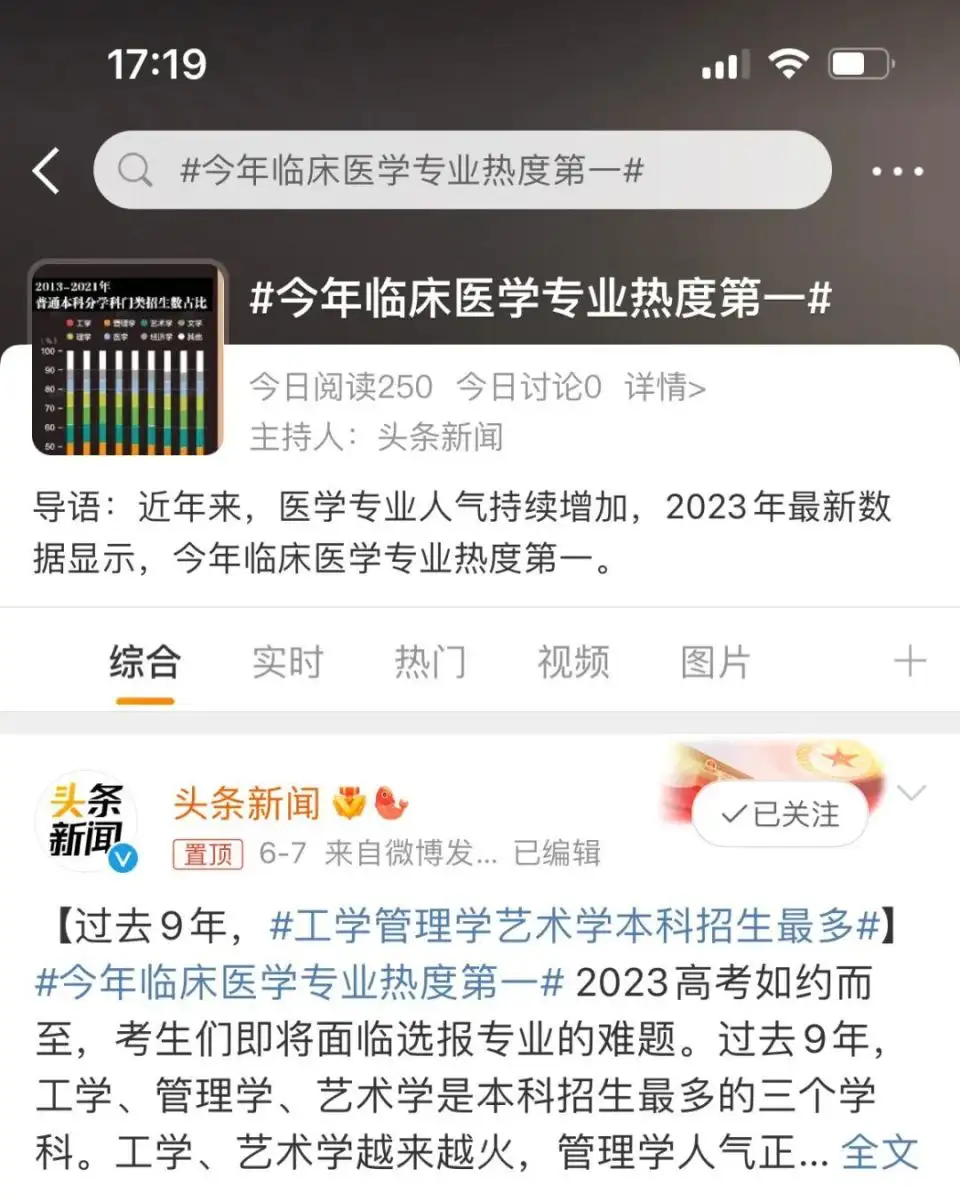Expand the post options chevron
The image size is (960, 1201).
coord(912,794)
